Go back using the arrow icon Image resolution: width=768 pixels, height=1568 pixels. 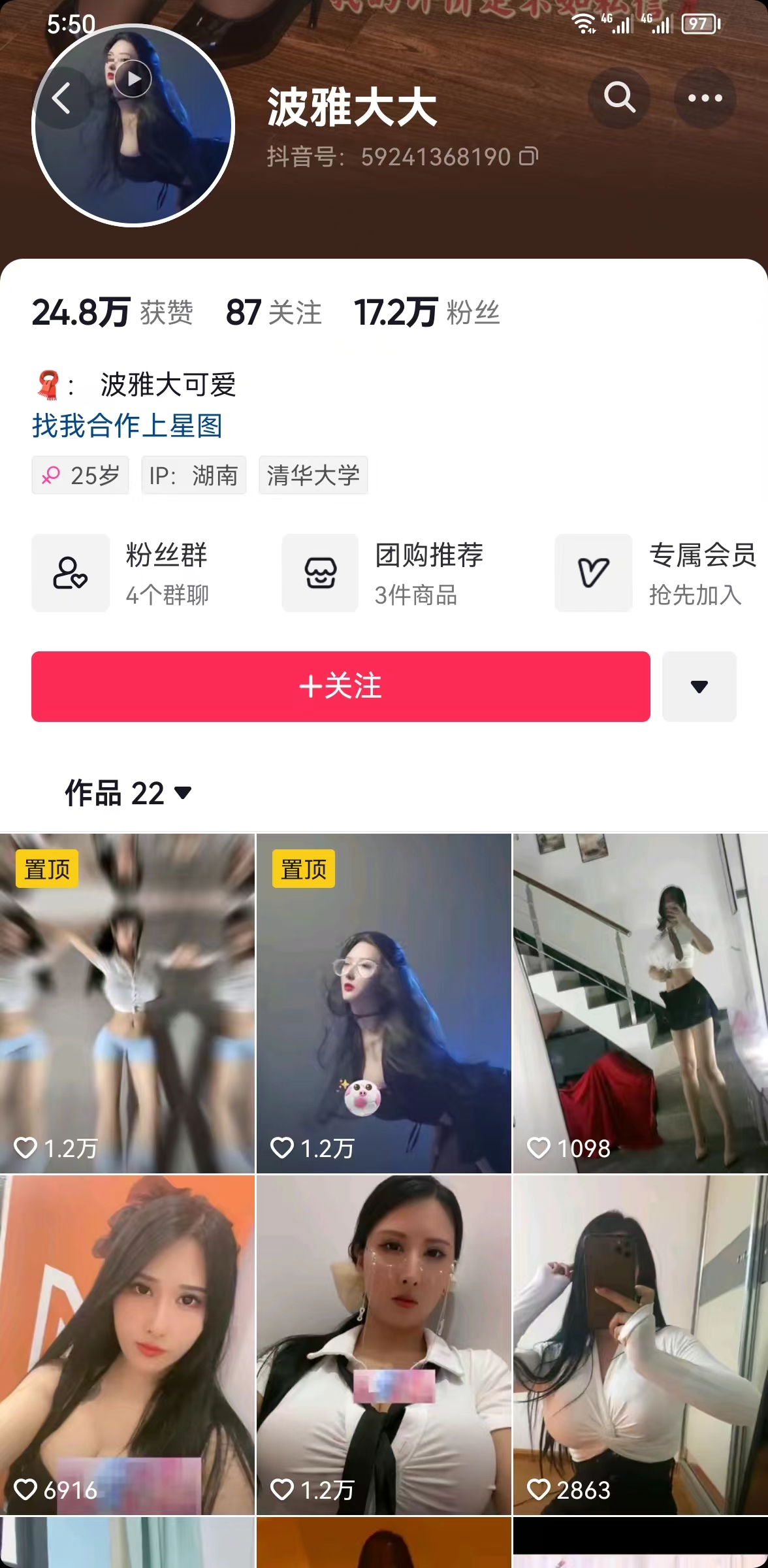pos(61,99)
